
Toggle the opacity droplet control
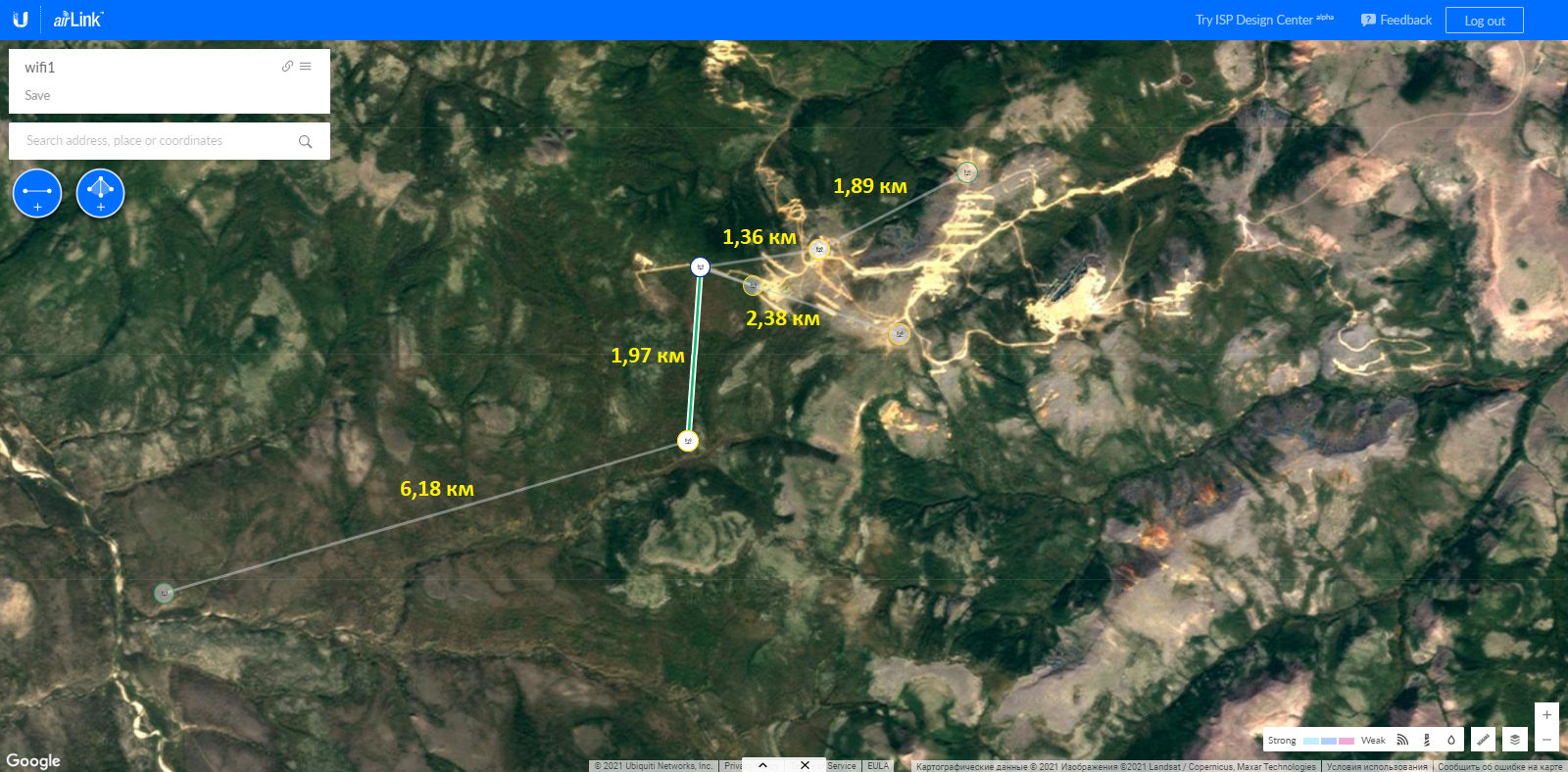click(1451, 740)
